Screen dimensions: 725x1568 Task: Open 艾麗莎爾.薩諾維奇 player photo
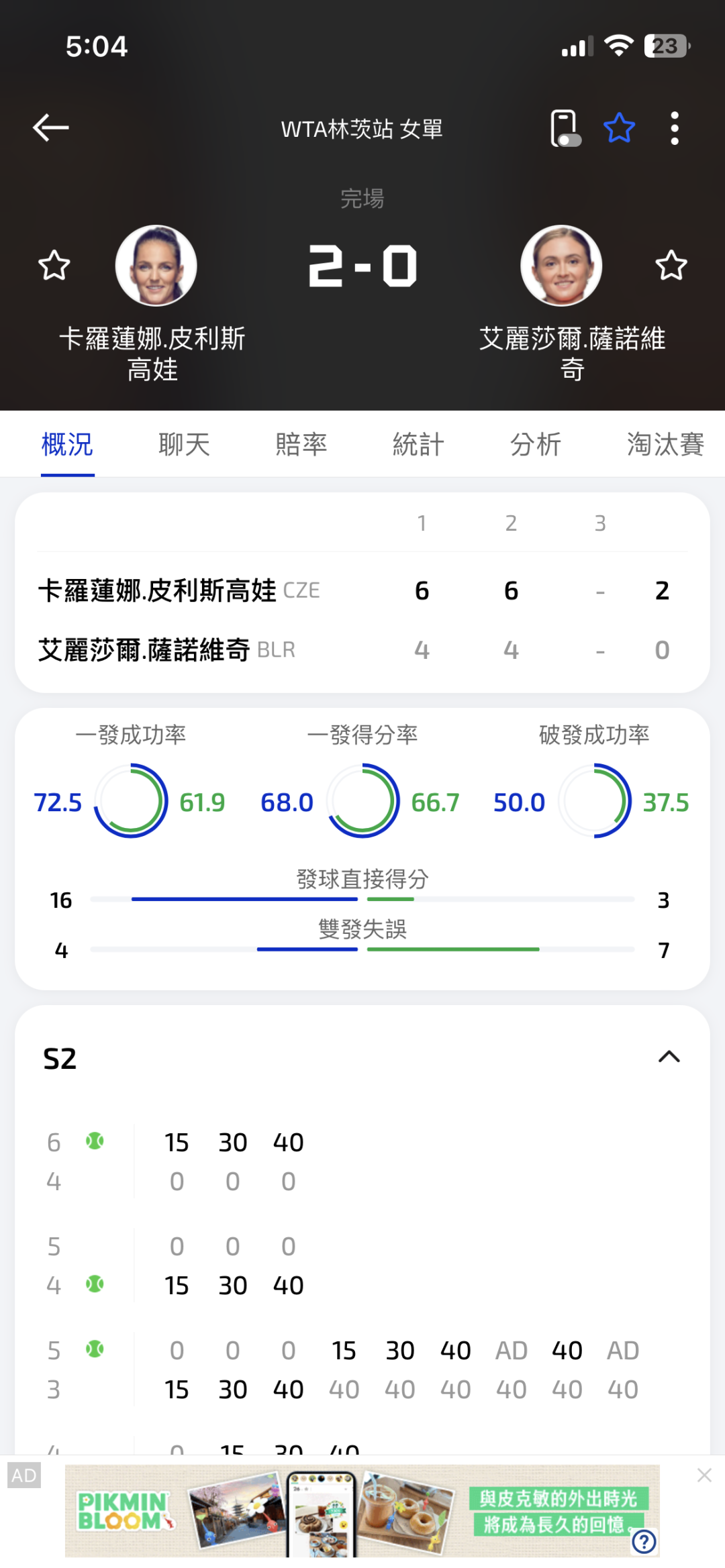click(561, 266)
